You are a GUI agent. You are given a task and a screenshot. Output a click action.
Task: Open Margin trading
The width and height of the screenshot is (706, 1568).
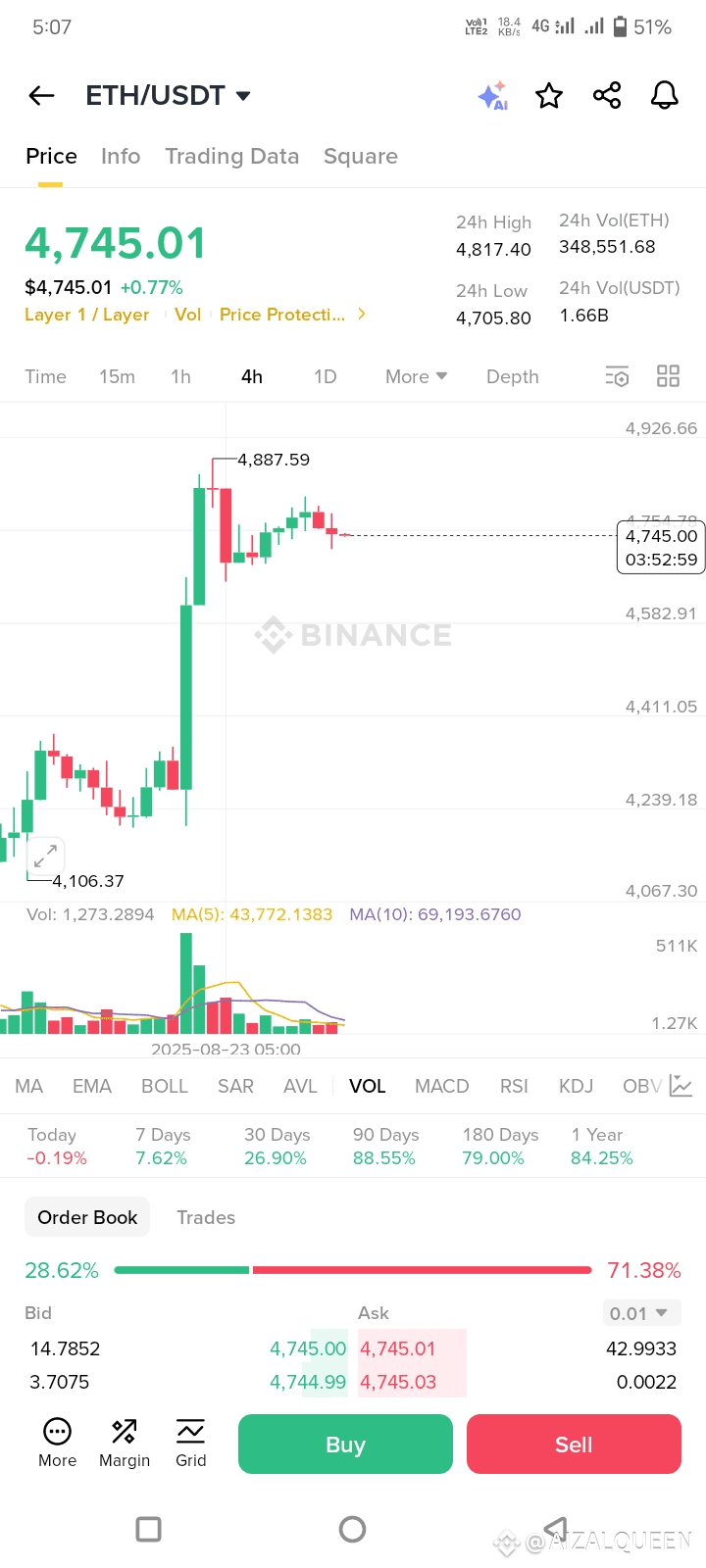(125, 1443)
